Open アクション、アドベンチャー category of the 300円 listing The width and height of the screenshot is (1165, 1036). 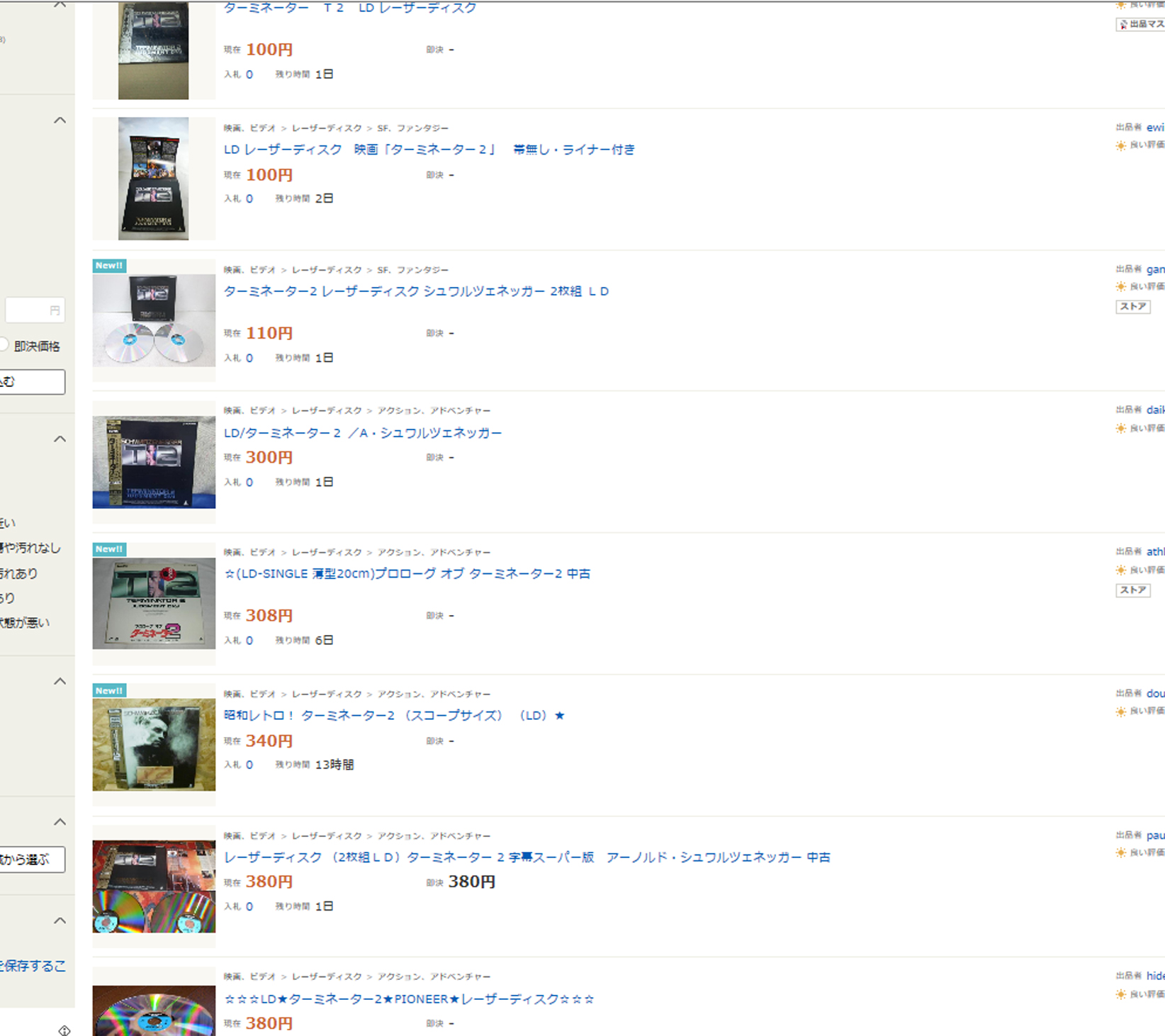434,410
